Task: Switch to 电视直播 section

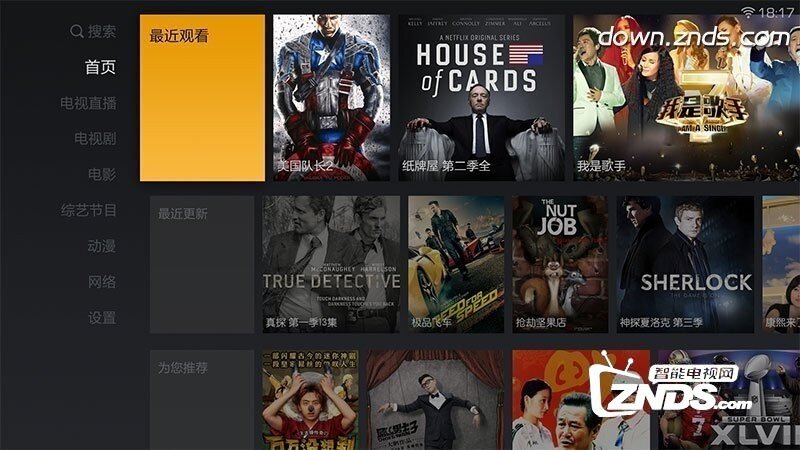Action: (88, 103)
